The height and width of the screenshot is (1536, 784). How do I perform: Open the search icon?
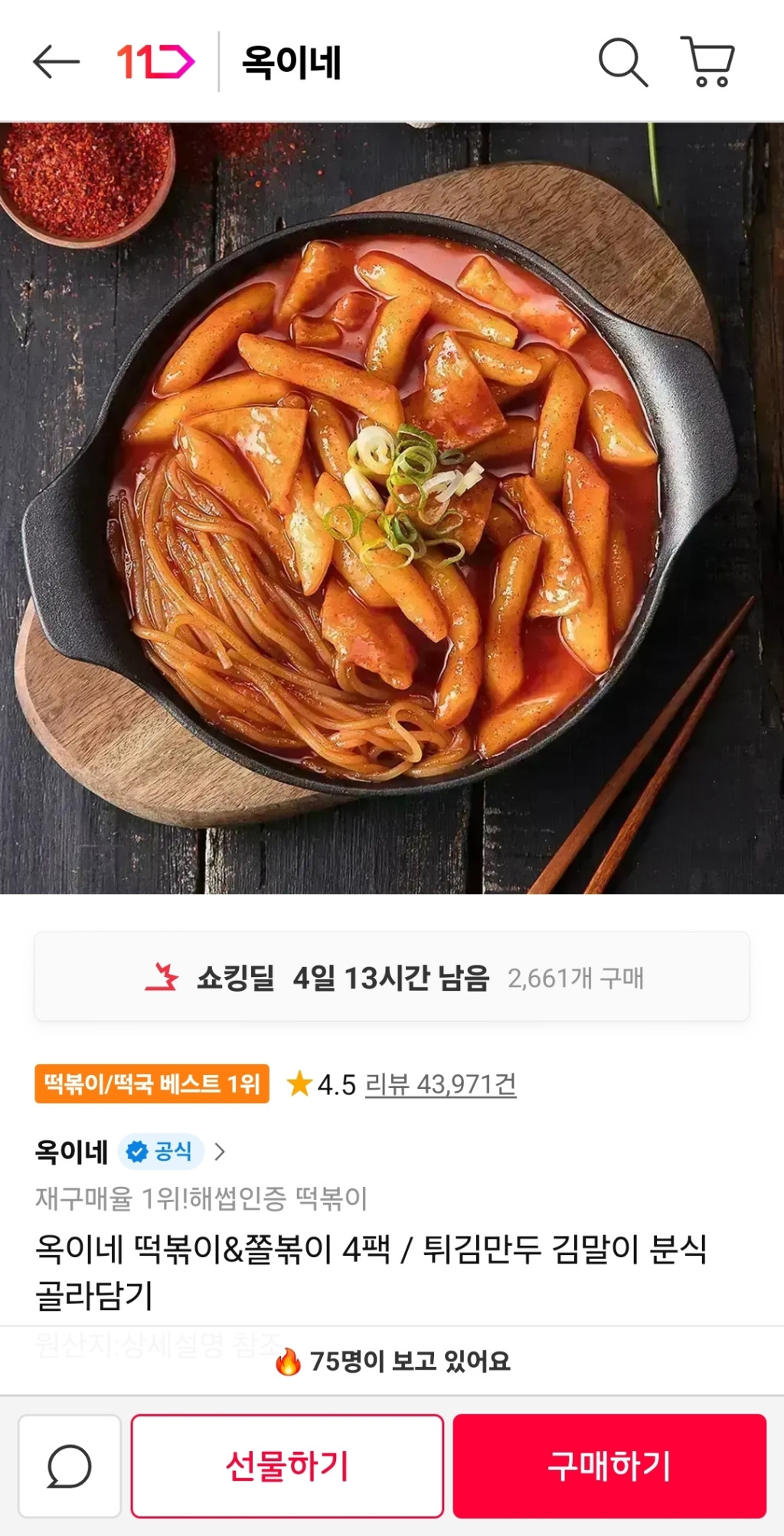click(x=622, y=62)
